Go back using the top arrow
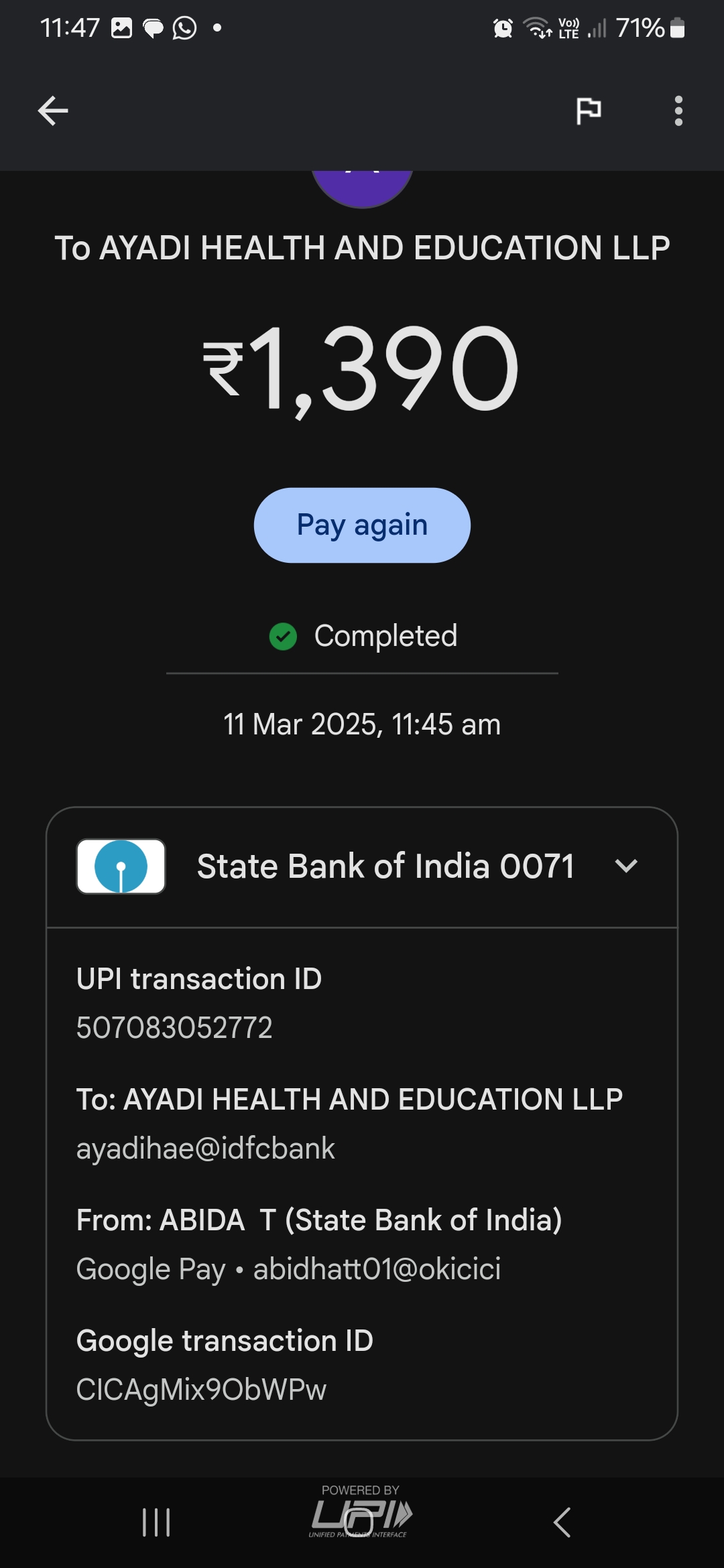Screen dimensions: 724x1568 pos(53,111)
